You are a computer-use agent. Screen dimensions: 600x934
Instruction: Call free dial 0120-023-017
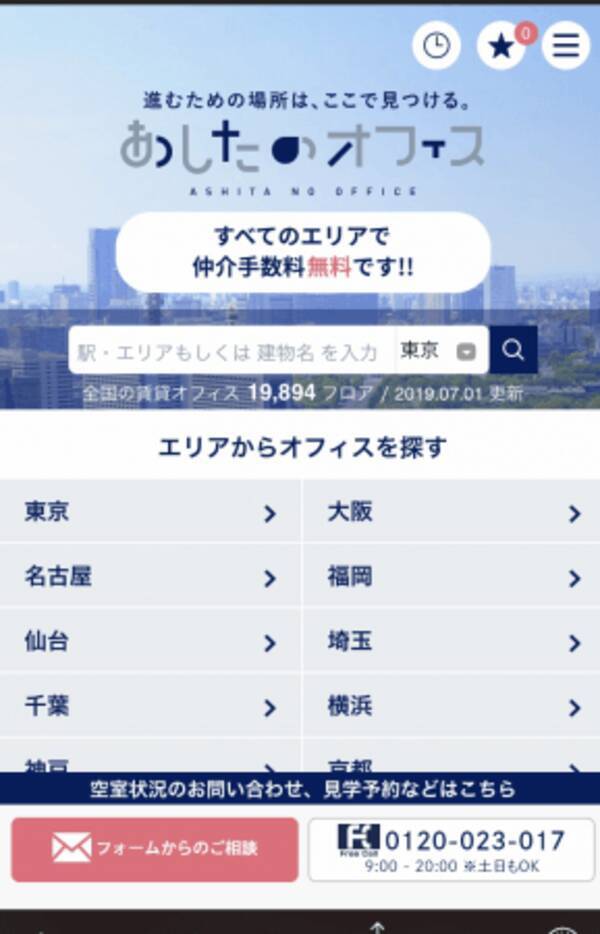451,849
